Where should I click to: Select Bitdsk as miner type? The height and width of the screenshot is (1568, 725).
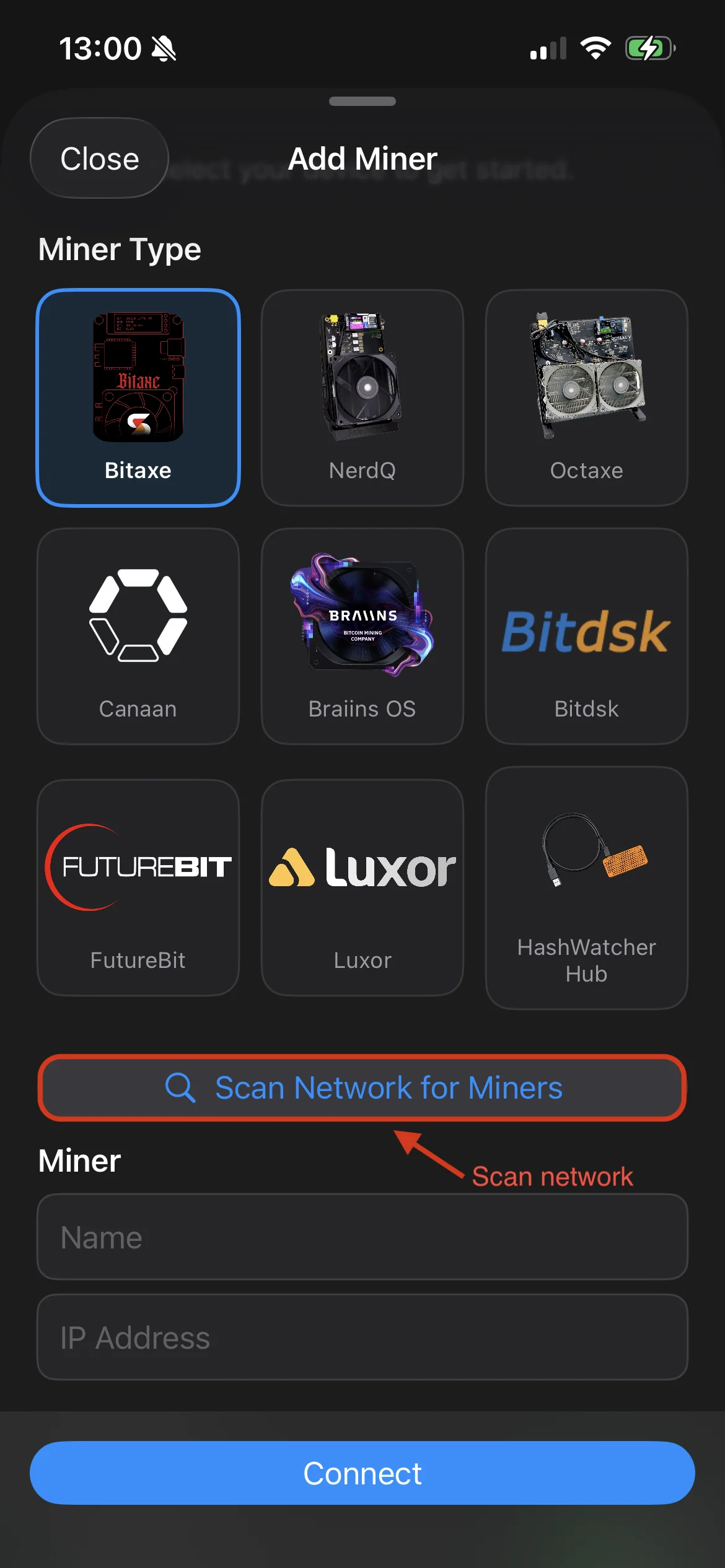point(586,636)
